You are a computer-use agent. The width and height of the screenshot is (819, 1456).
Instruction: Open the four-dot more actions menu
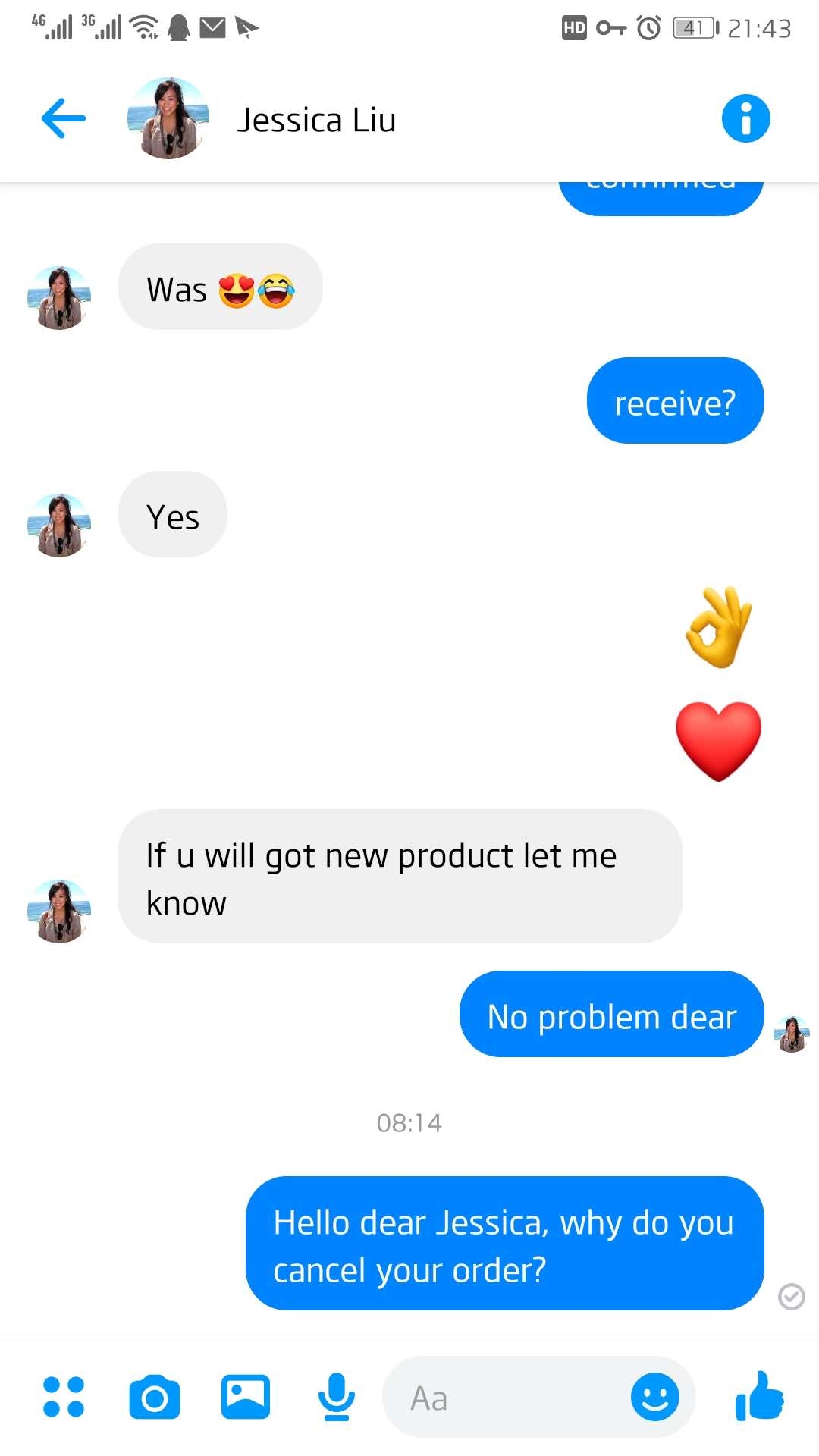(64, 1396)
